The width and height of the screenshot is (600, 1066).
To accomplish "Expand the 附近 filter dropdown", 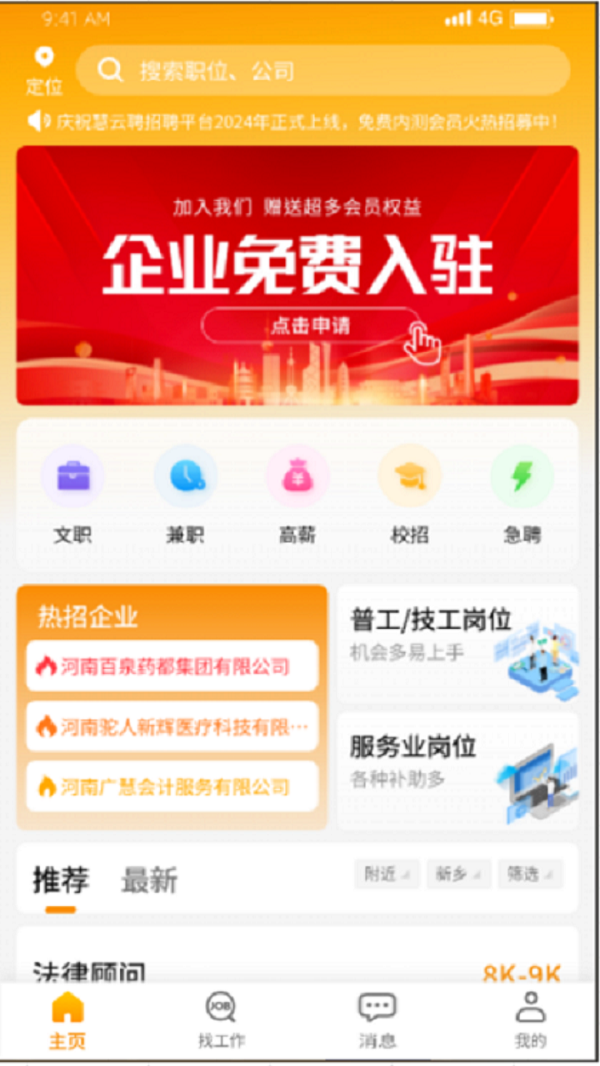I will (385, 874).
